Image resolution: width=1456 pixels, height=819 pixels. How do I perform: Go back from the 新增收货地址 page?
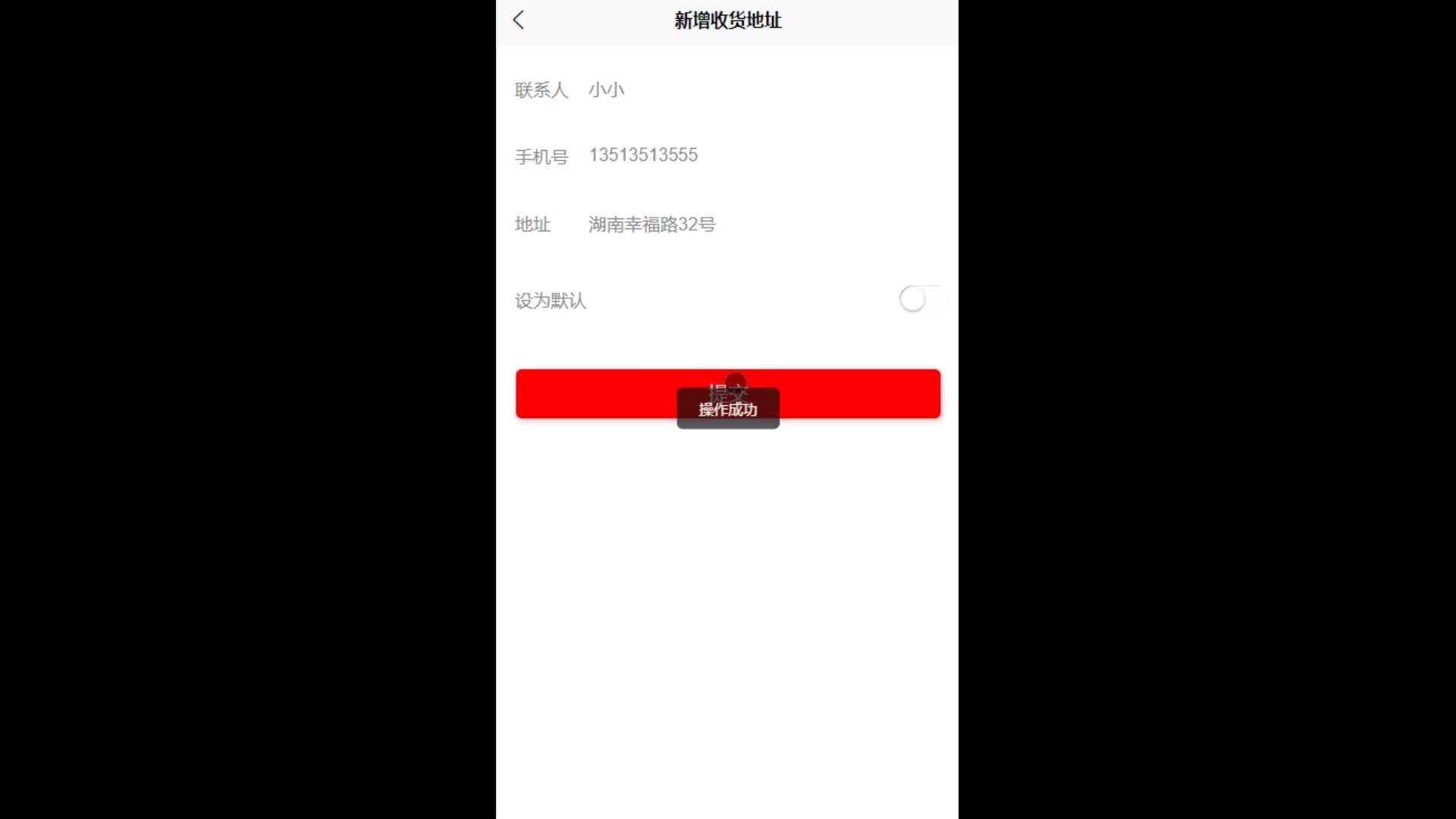tap(519, 20)
